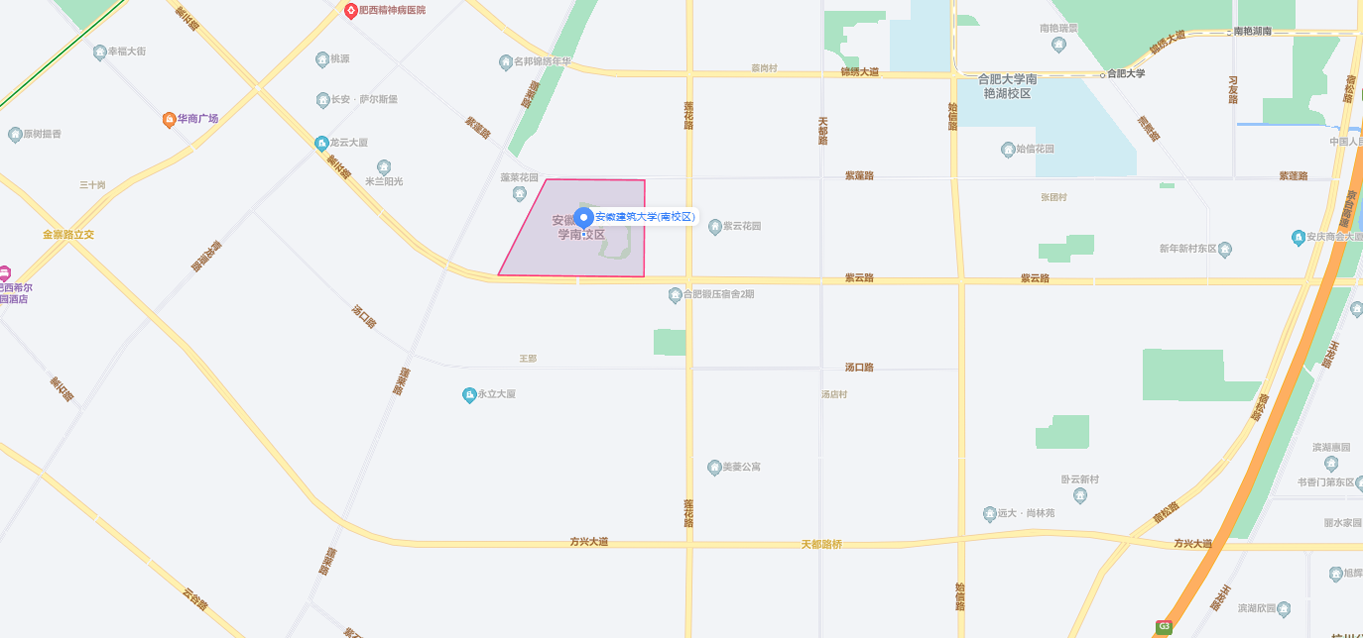
Task: Select the 南艳湖南 metro station dot
Action: 1229,32
